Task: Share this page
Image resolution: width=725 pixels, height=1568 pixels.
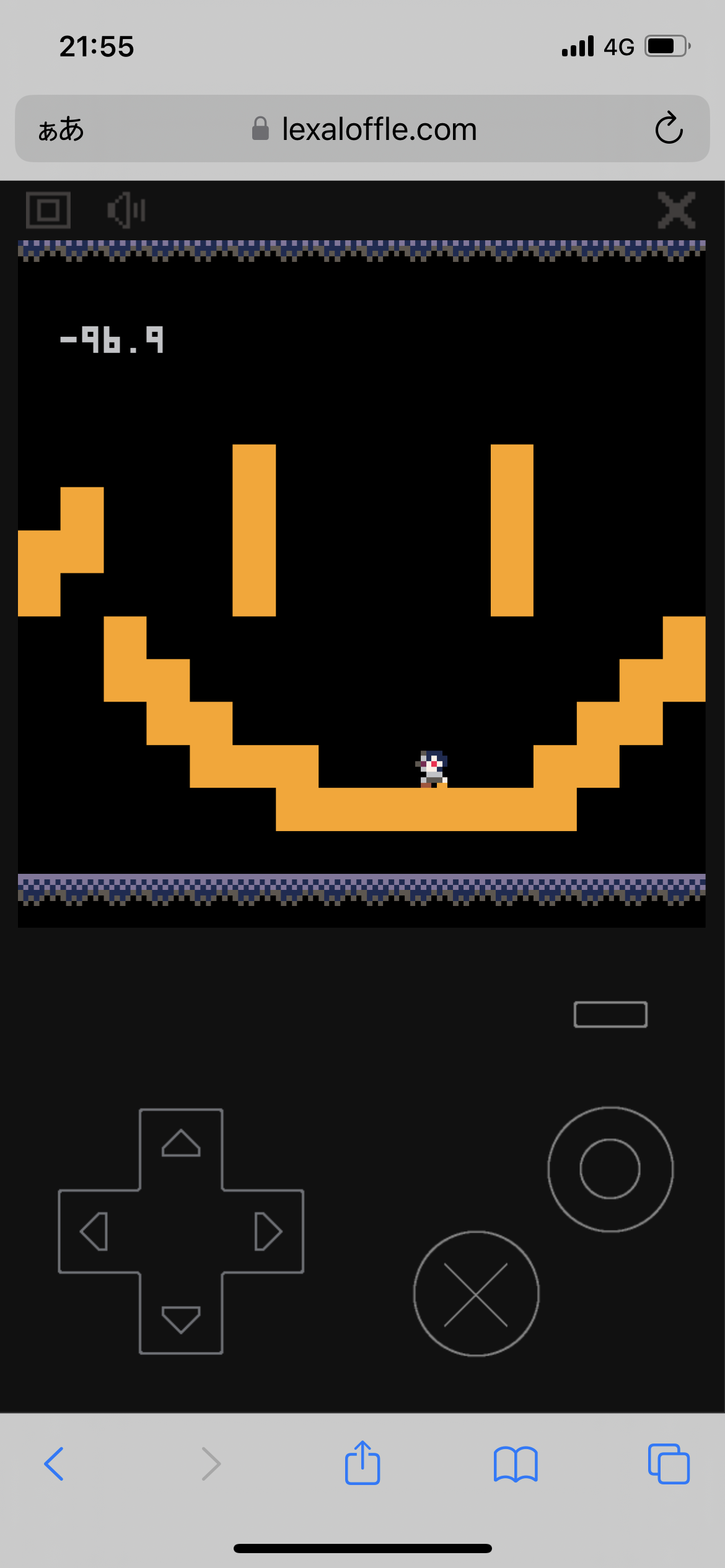Action: [x=362, y=1463]
